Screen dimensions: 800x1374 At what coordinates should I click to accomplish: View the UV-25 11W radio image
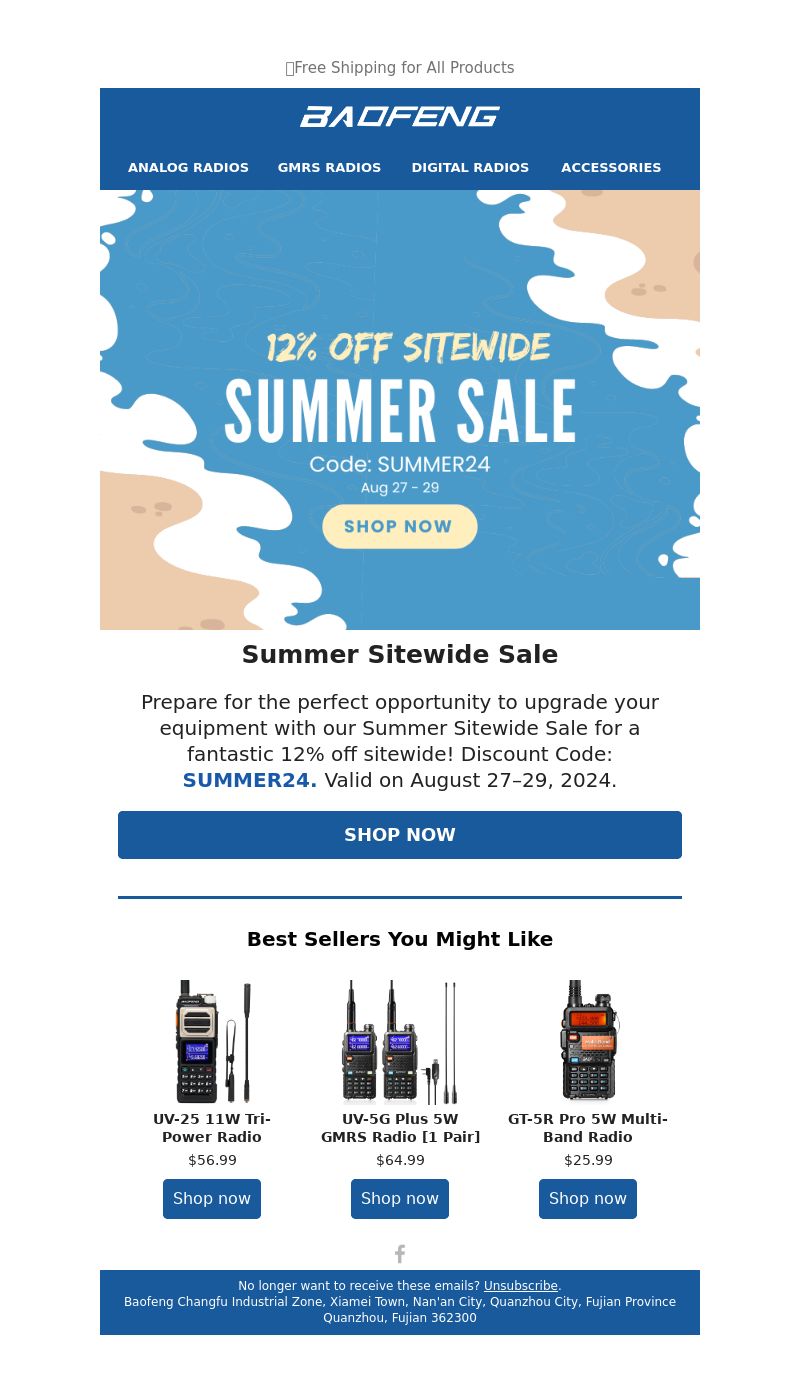(x=212, y=1041)
